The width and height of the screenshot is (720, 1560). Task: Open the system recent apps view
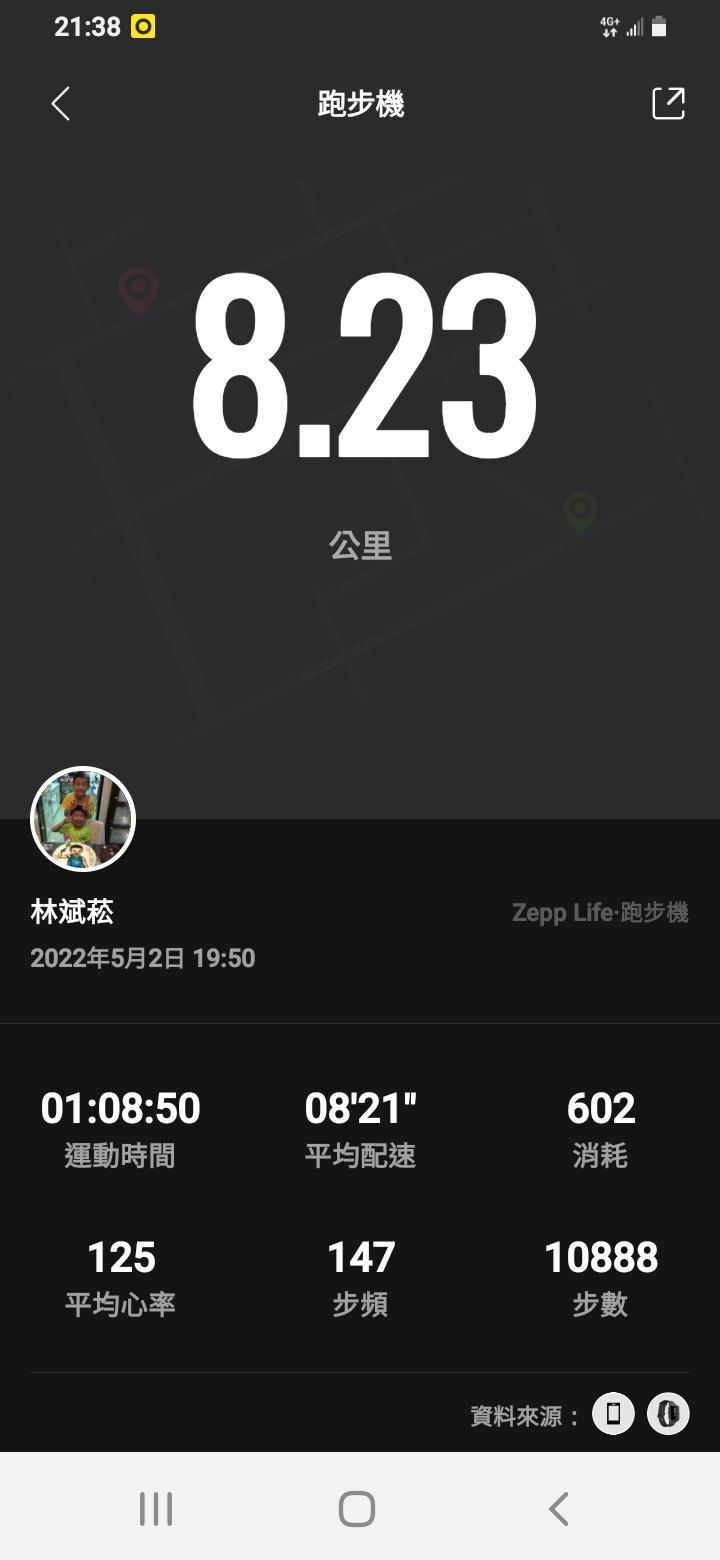[156, 1509]
